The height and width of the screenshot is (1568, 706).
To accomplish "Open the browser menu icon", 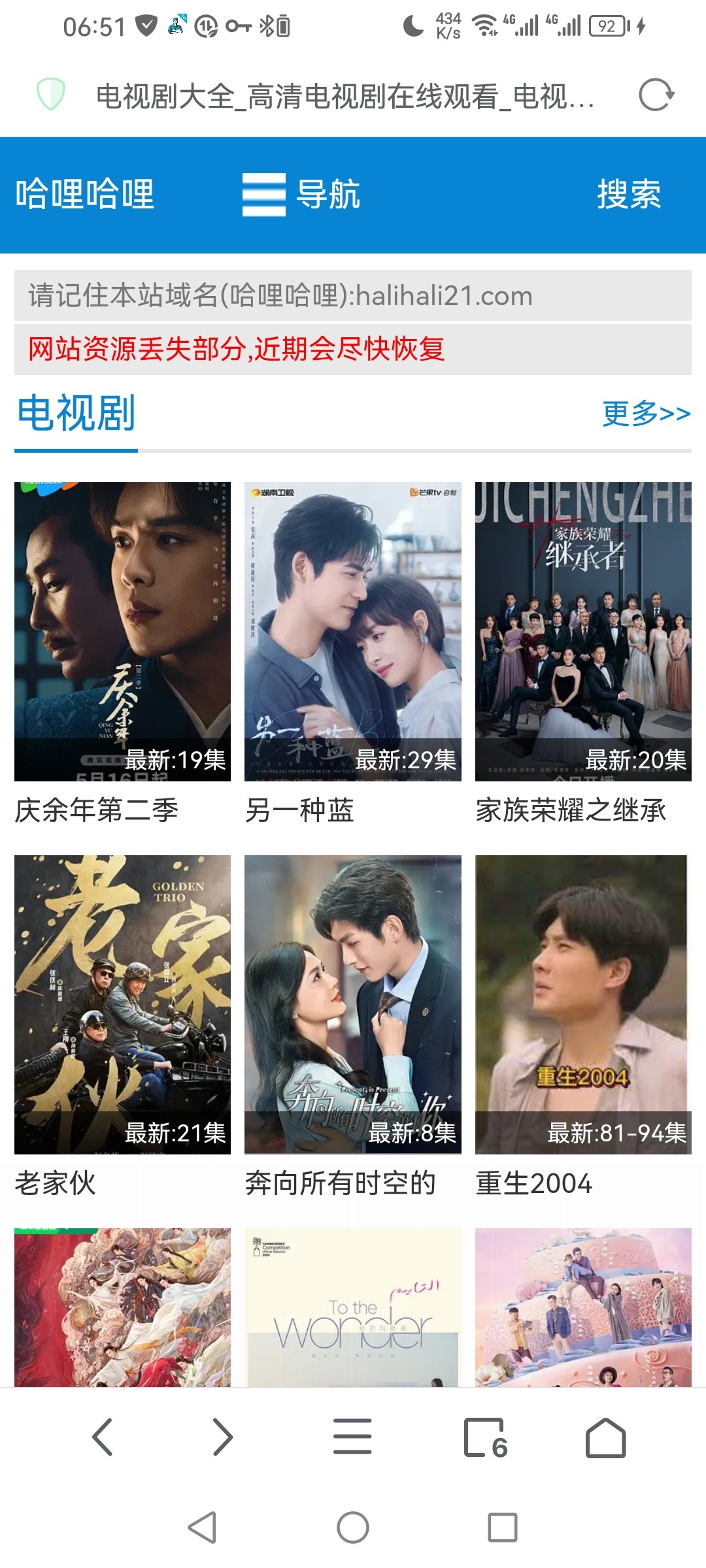I will tap(352, 1437).
